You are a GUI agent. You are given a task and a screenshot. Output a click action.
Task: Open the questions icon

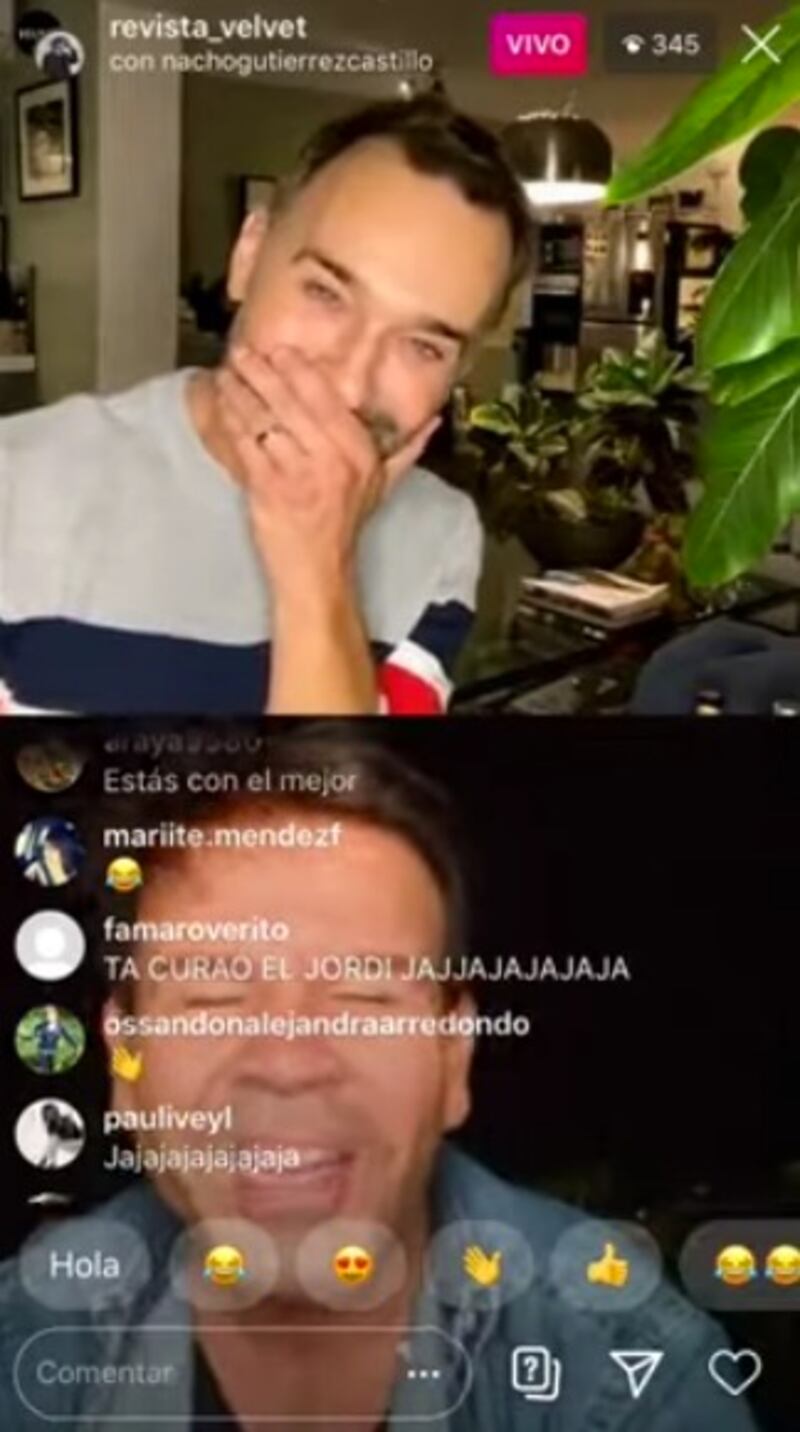coord(536,1372)
